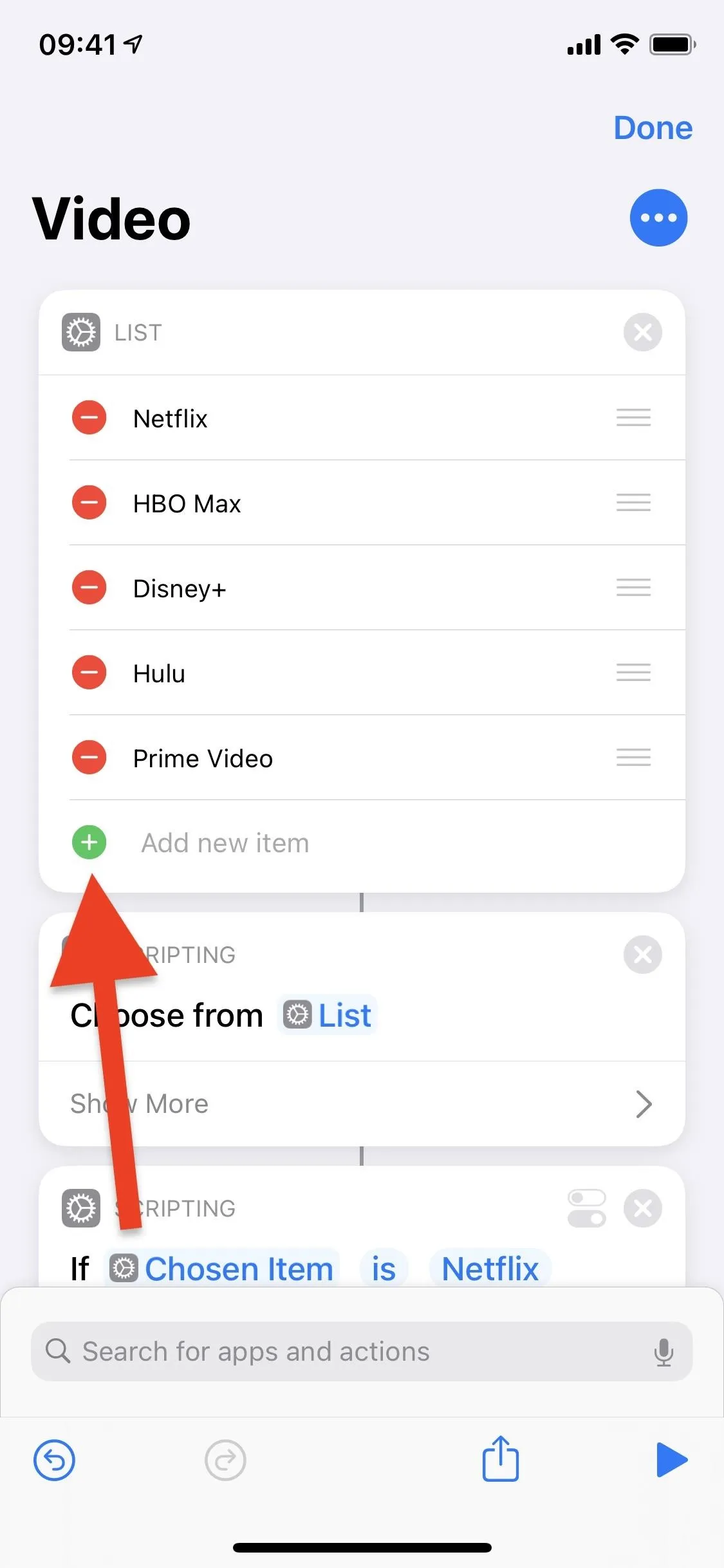The image size is (724, 1568).
Task: Edit the Netflix list item text
Action: click(x=170, y=418)
